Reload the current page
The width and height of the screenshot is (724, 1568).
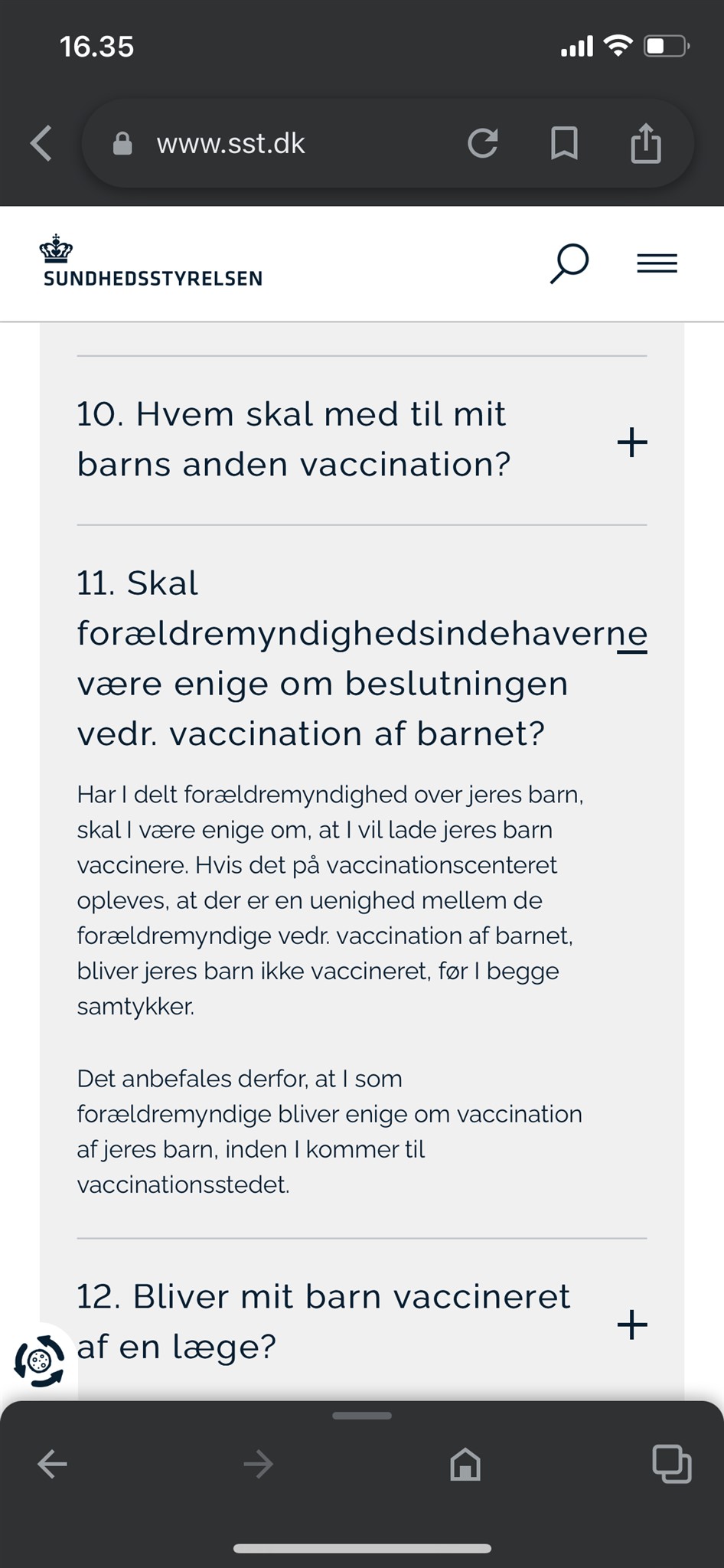tap(482, 143)
